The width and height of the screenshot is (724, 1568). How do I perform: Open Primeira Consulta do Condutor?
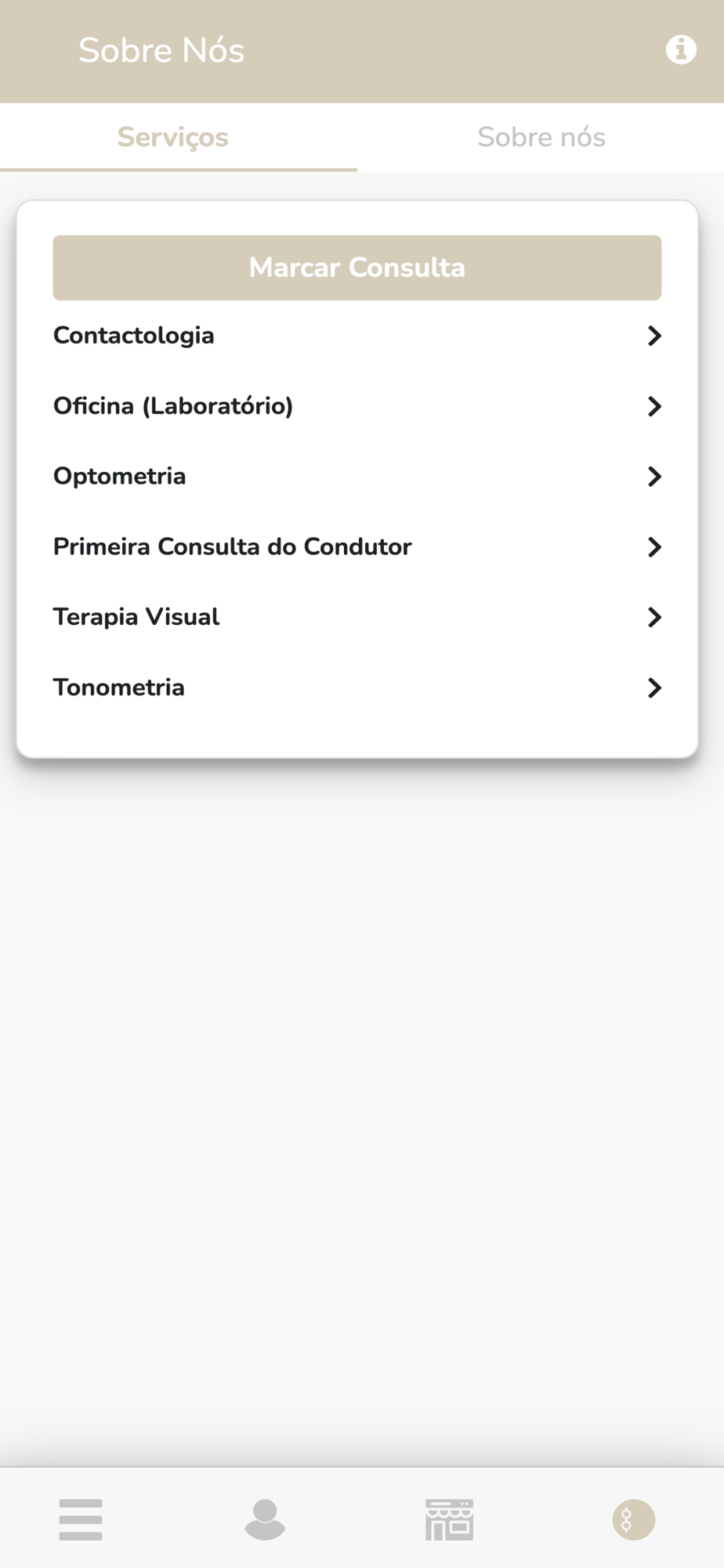[357, 546]
